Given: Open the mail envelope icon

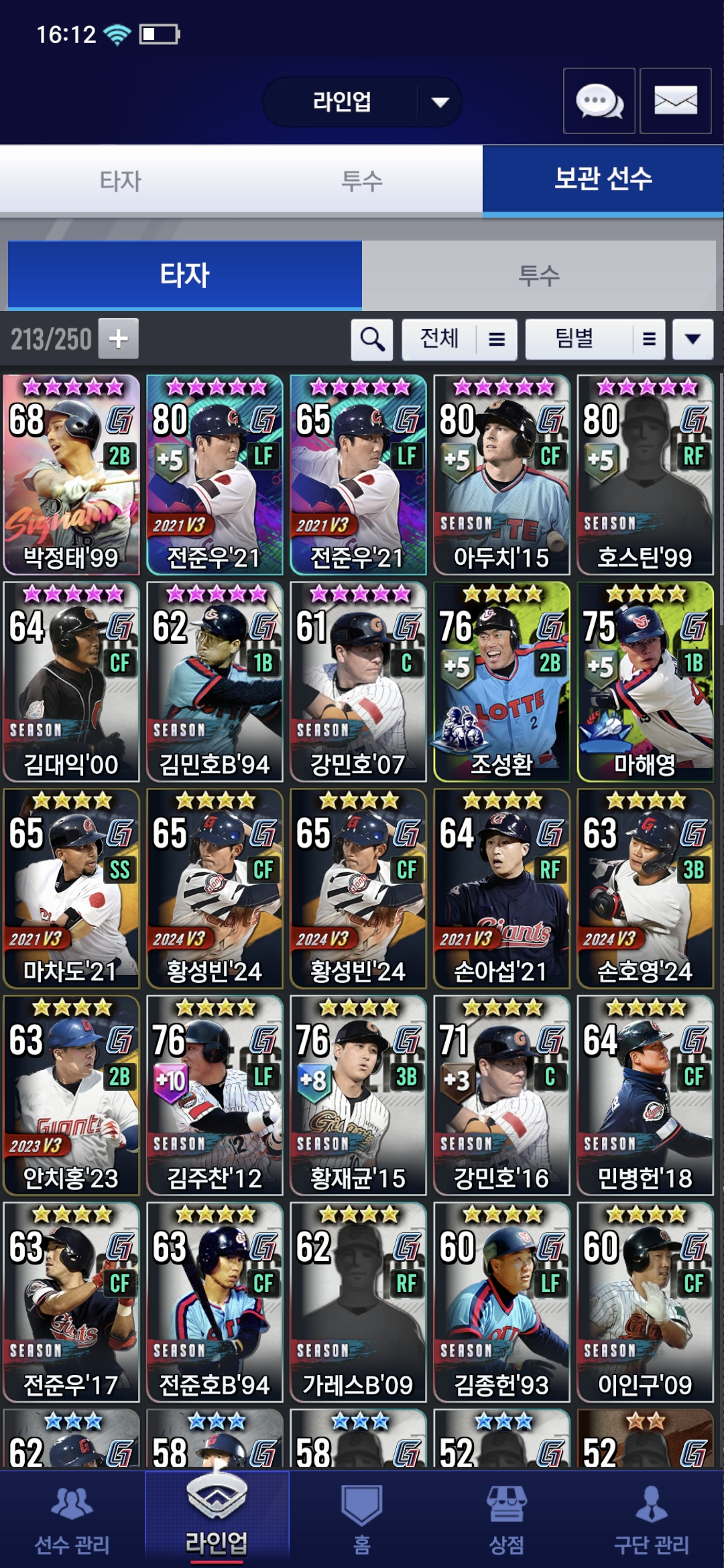Looking at the screenshot, I should point(675,101).
